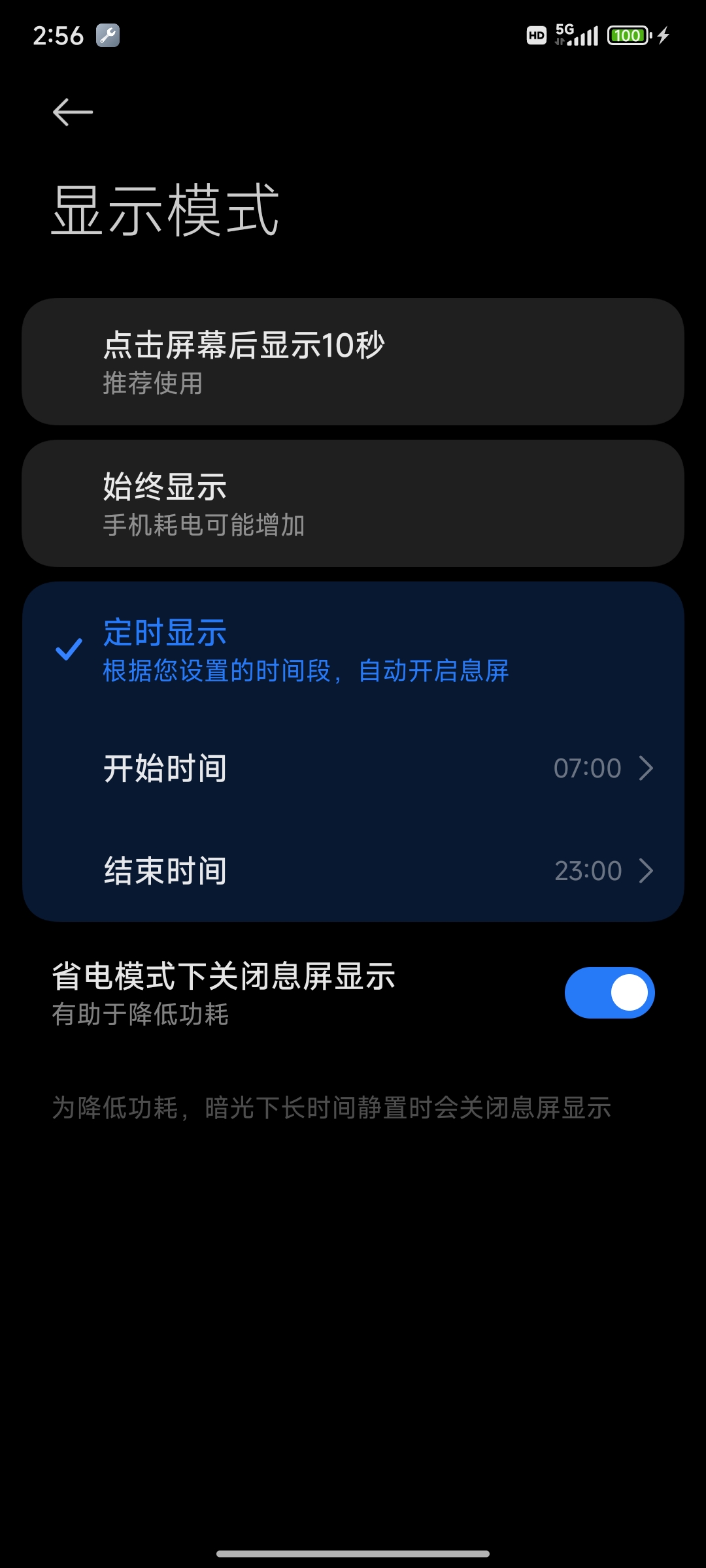This screenshot has width=706, height=1568.
Task: Select 点击屏幕后显示10秒 mode
Action: [x=353, y=362]
